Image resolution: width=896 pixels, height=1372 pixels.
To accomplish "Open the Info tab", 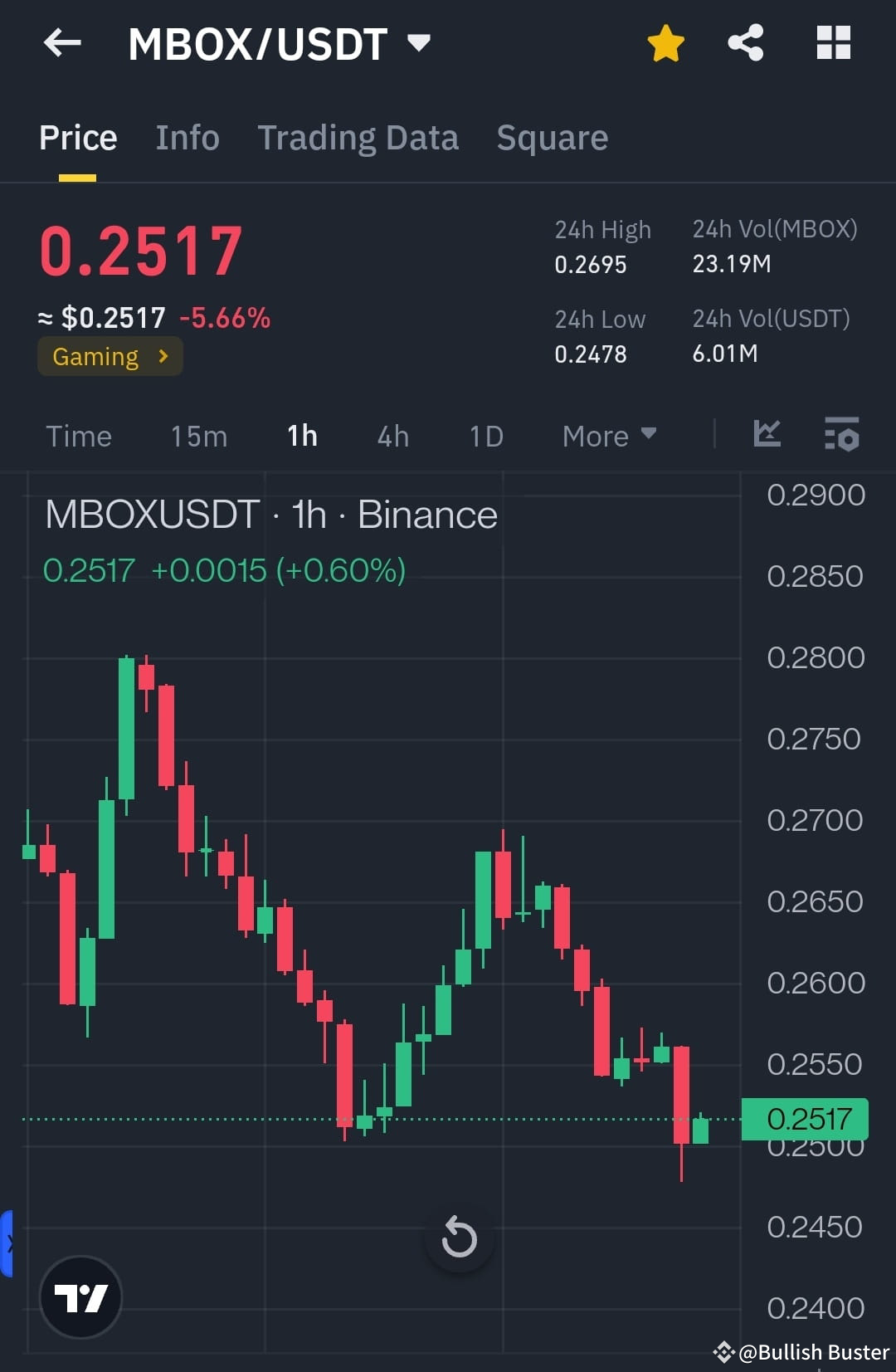I will (187, 137).
